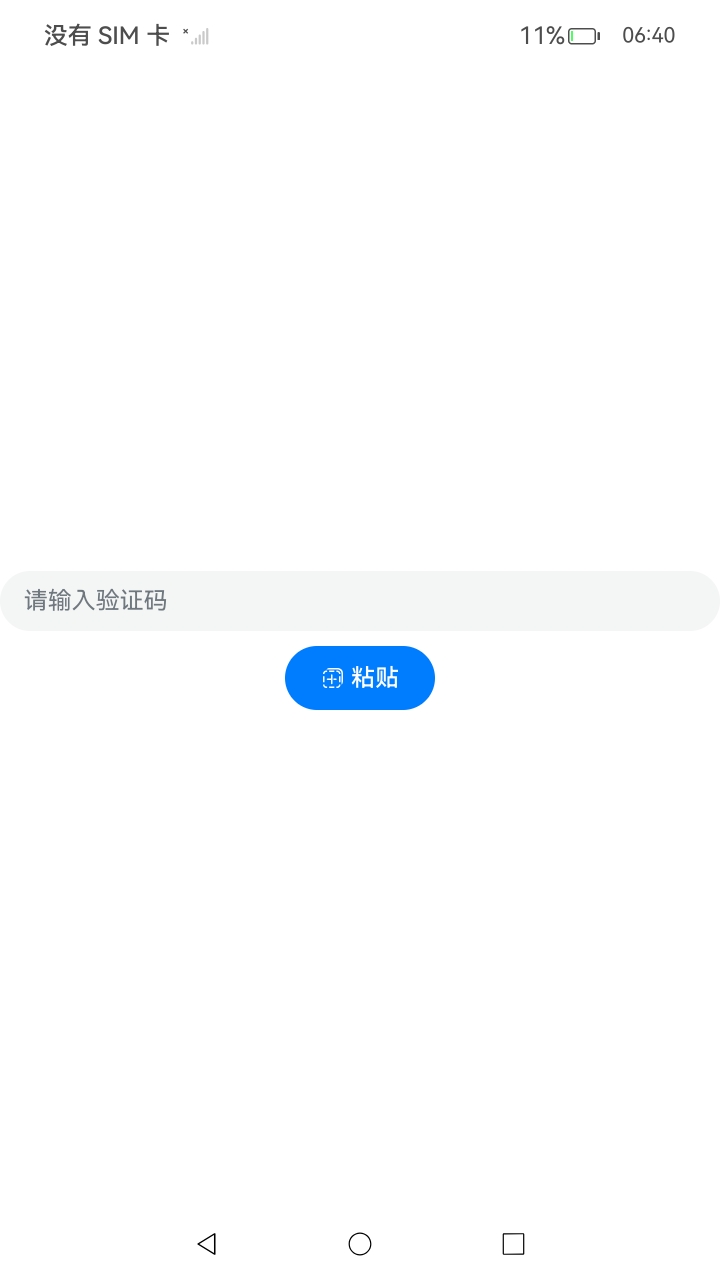Open recent apps with the square button
Image resolution: width=720 pixels, height=1280 pixels.
pos(513,1243)
